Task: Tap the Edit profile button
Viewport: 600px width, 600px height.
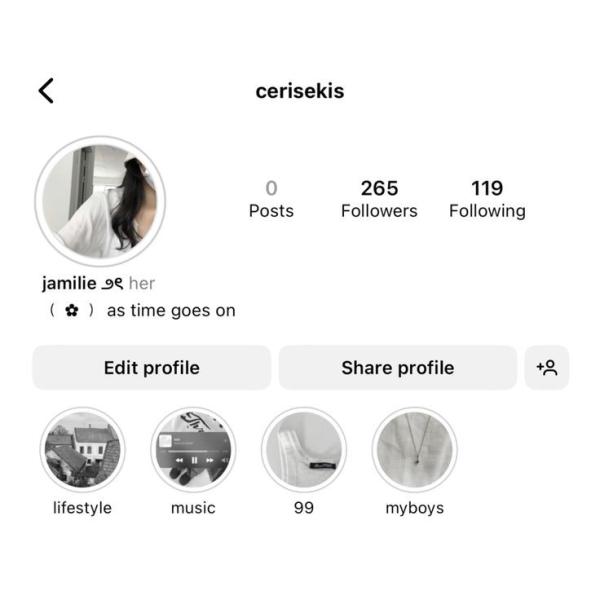Action: (151, 368)
